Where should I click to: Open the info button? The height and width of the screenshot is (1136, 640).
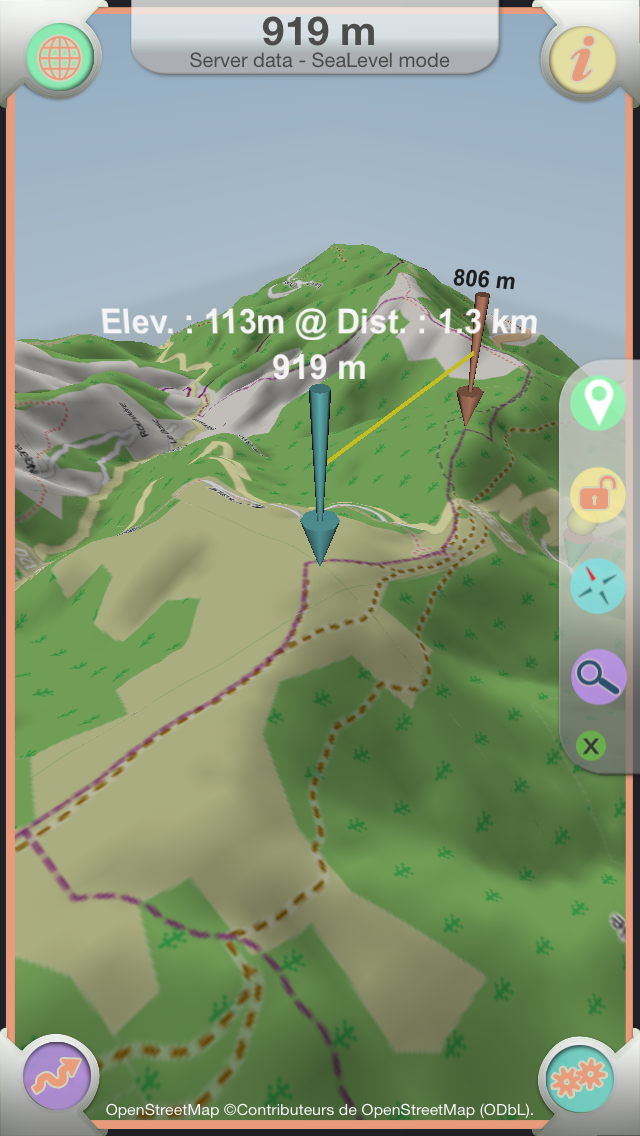tap(582, 58)
